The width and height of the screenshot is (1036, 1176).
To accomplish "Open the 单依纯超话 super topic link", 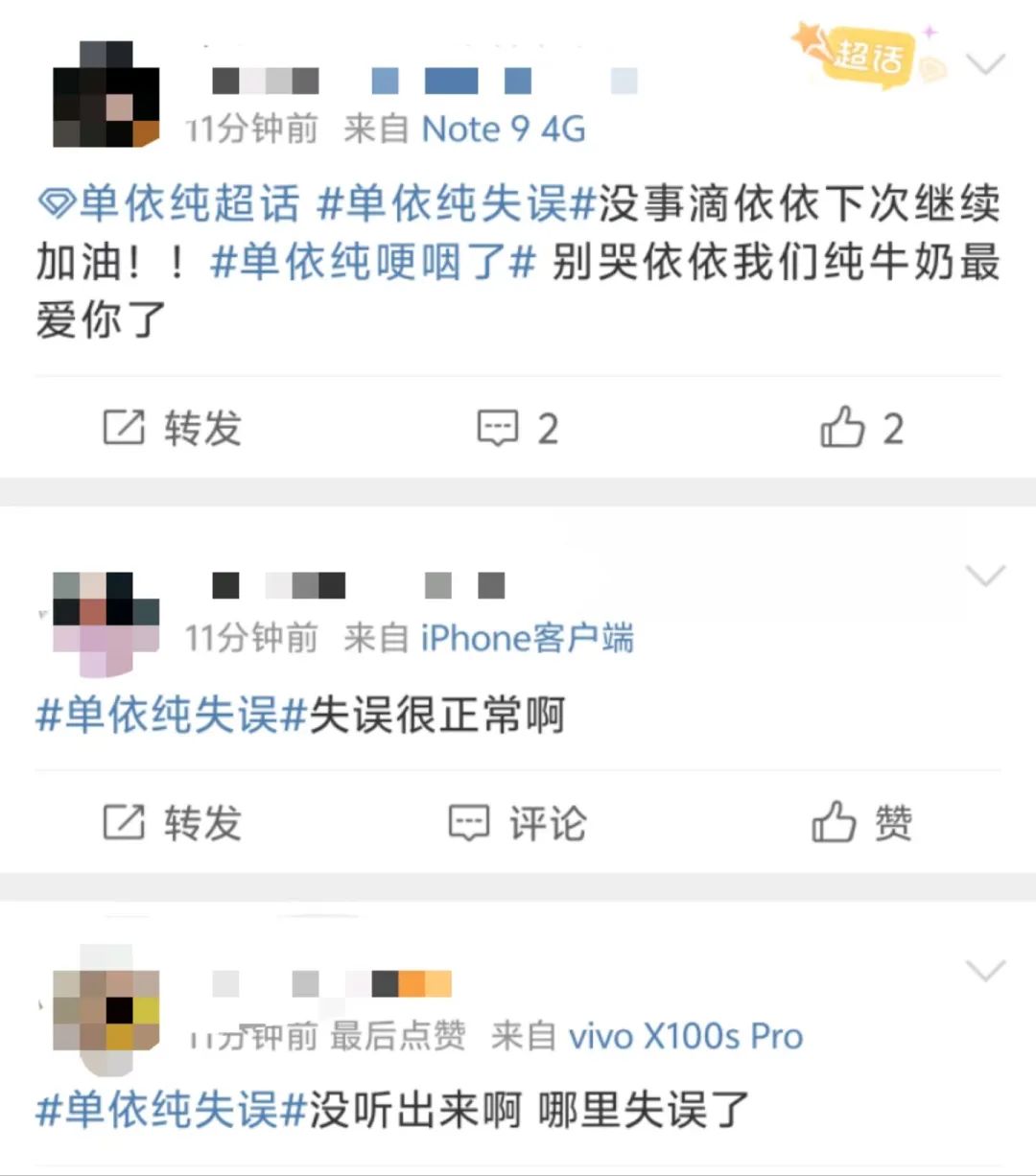I will click(169, 203).
